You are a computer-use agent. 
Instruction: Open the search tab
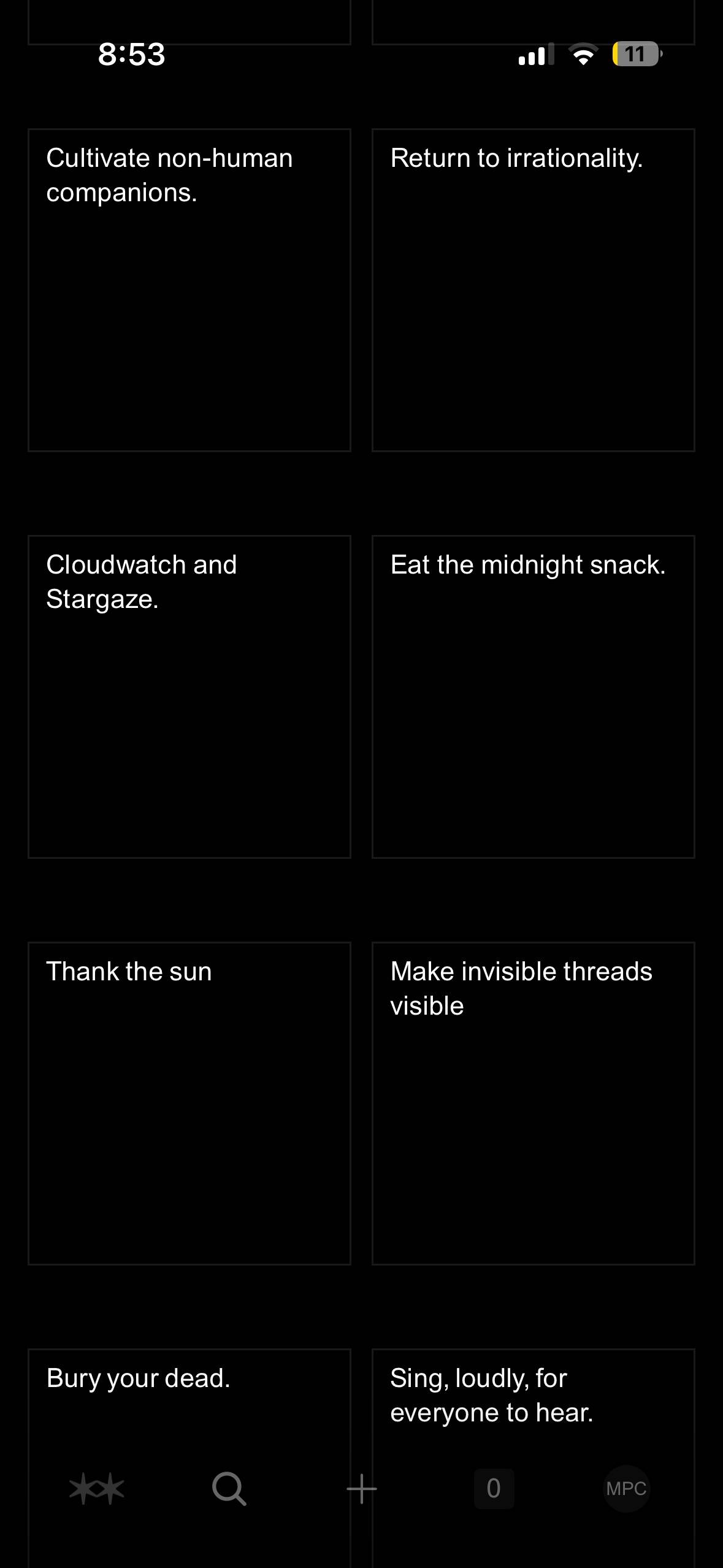coord(229,1489)
